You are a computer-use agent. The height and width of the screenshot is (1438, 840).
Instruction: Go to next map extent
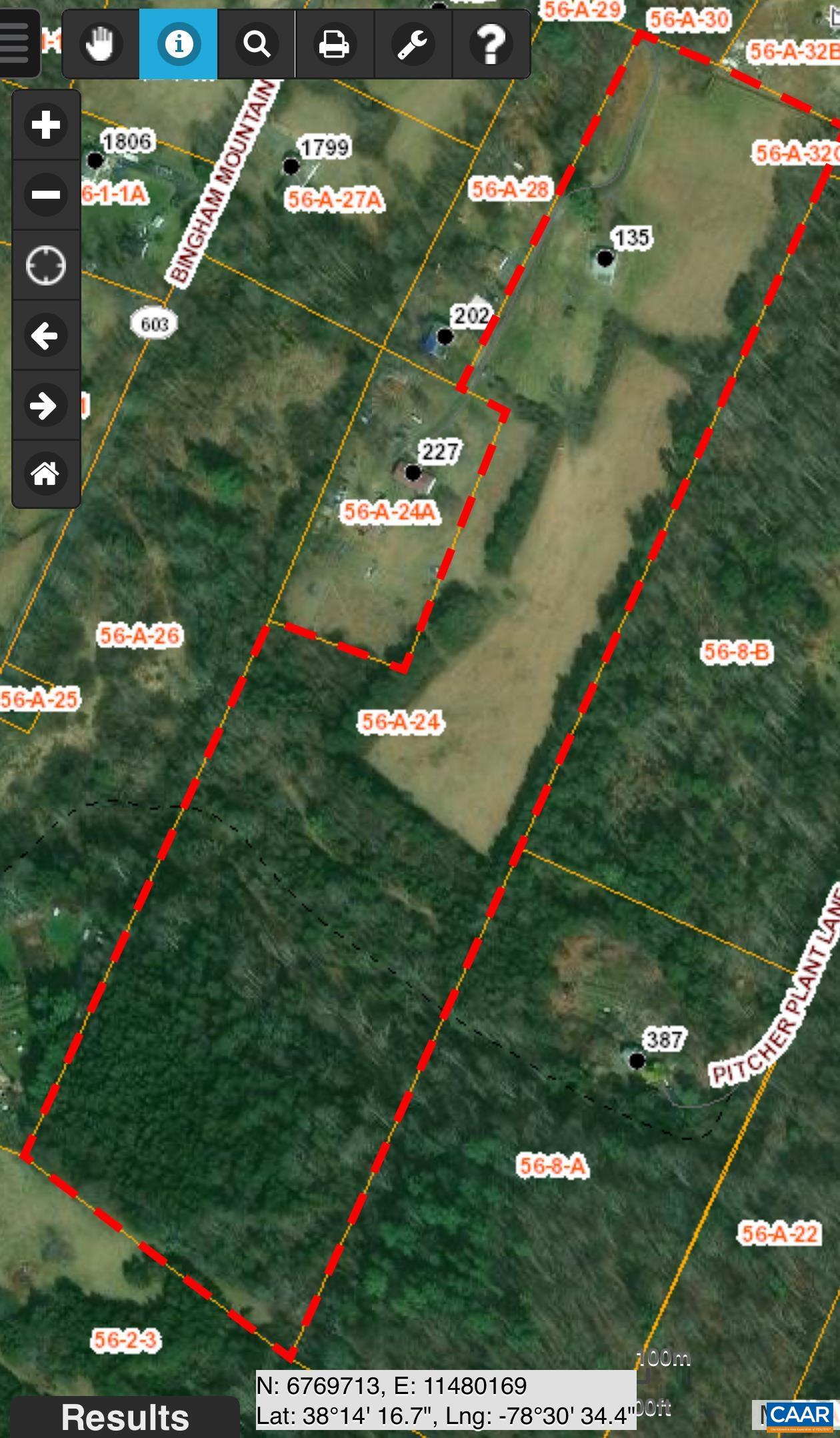[x=46, y=405]
